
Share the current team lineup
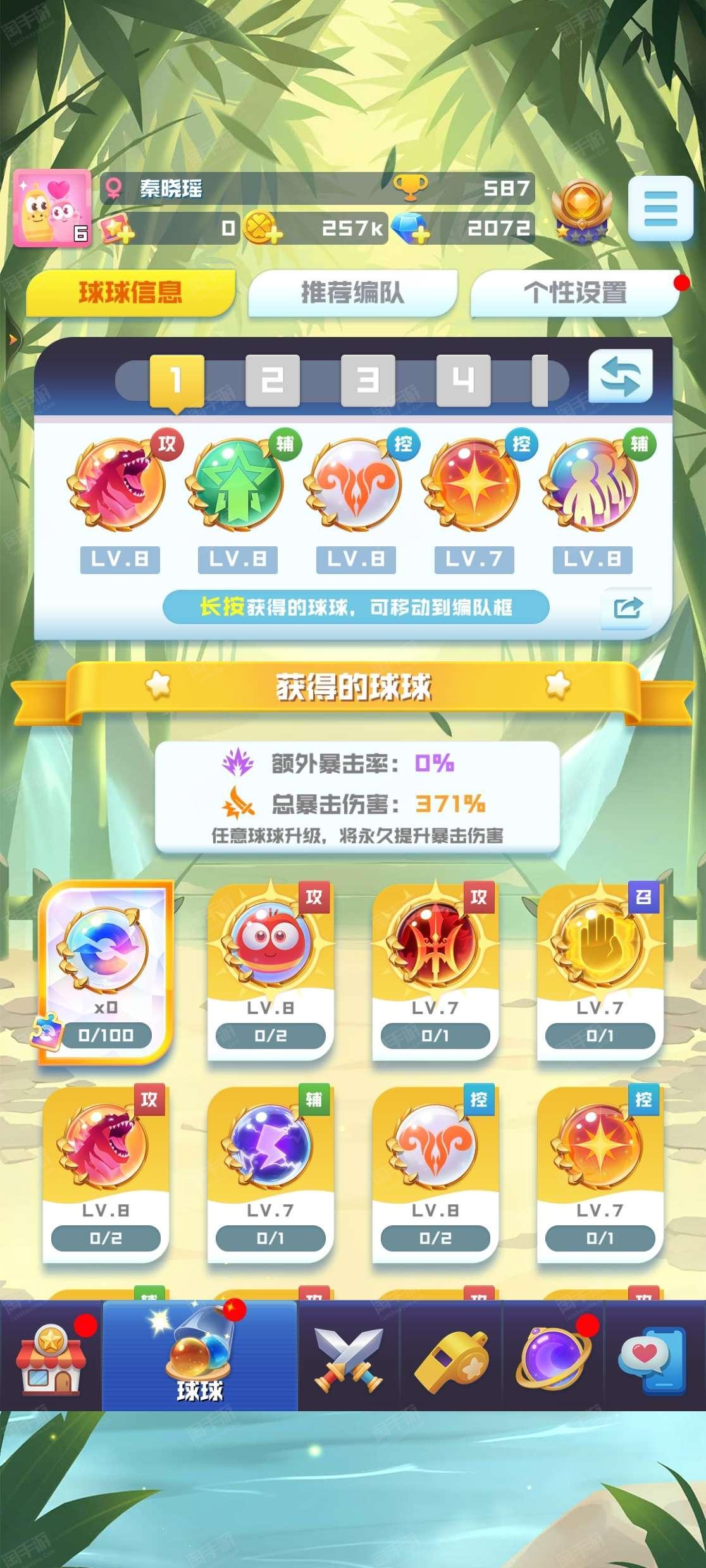point(626,608)
